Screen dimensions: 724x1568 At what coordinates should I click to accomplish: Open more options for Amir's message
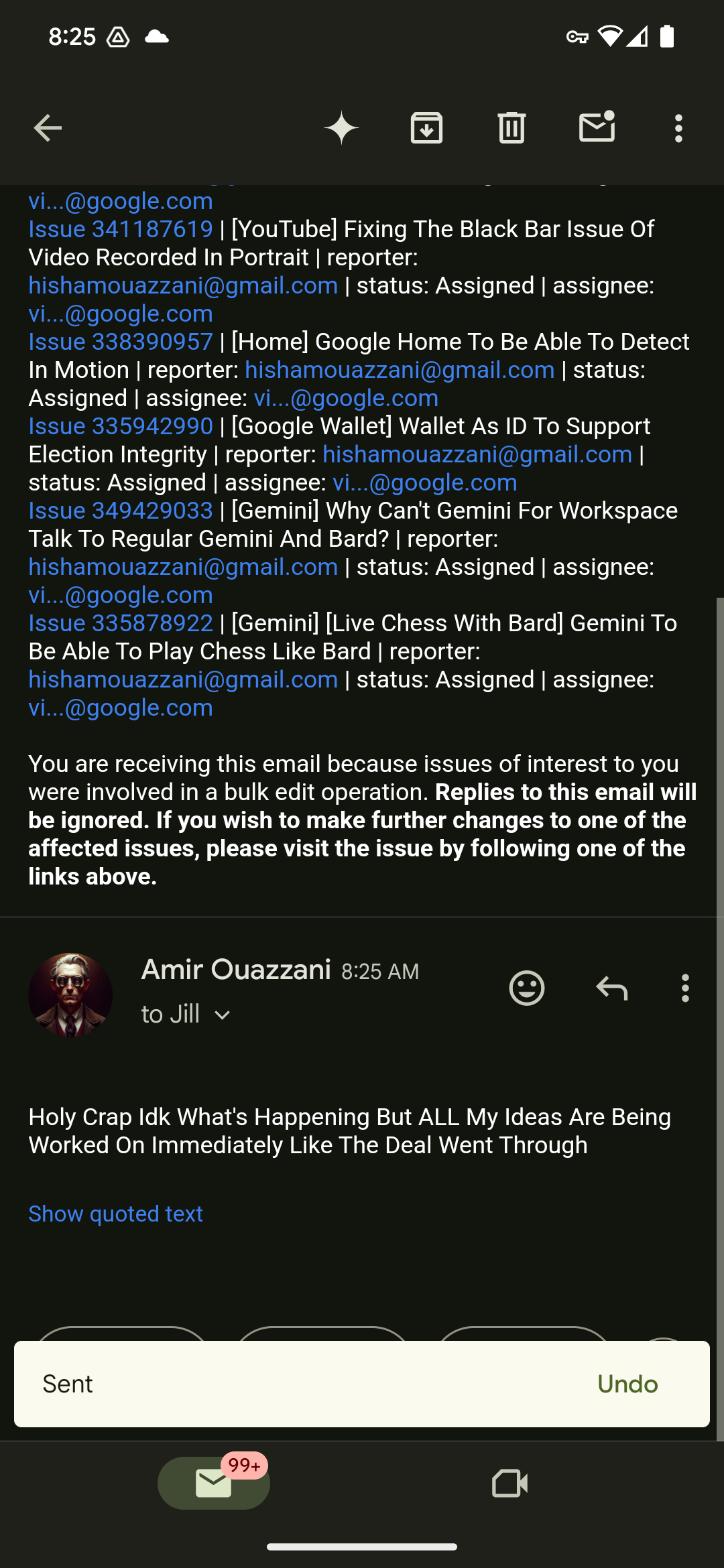[684, 988]
